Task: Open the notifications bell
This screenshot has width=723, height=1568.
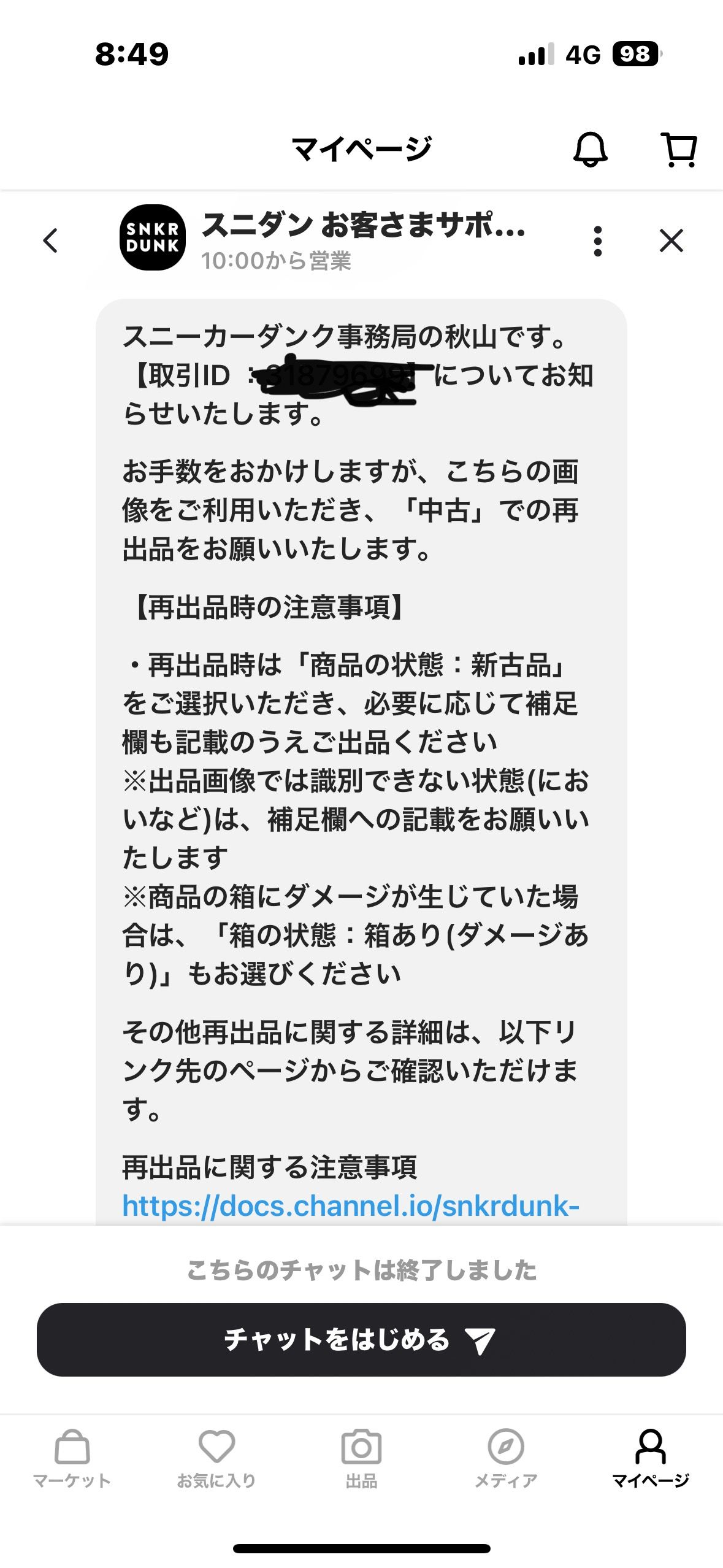Action: 590,149
